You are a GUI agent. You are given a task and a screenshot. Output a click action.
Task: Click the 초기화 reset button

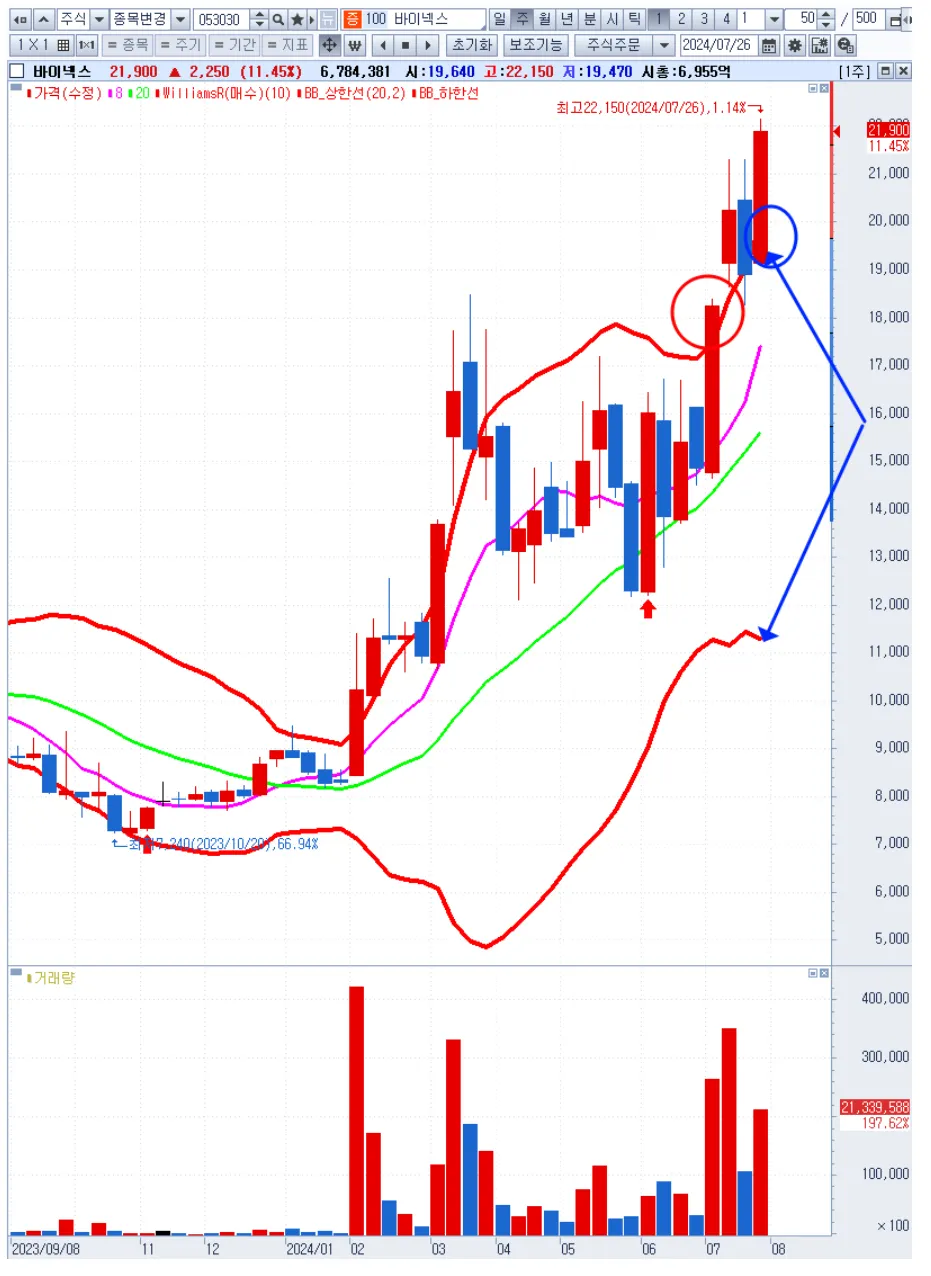470,45
